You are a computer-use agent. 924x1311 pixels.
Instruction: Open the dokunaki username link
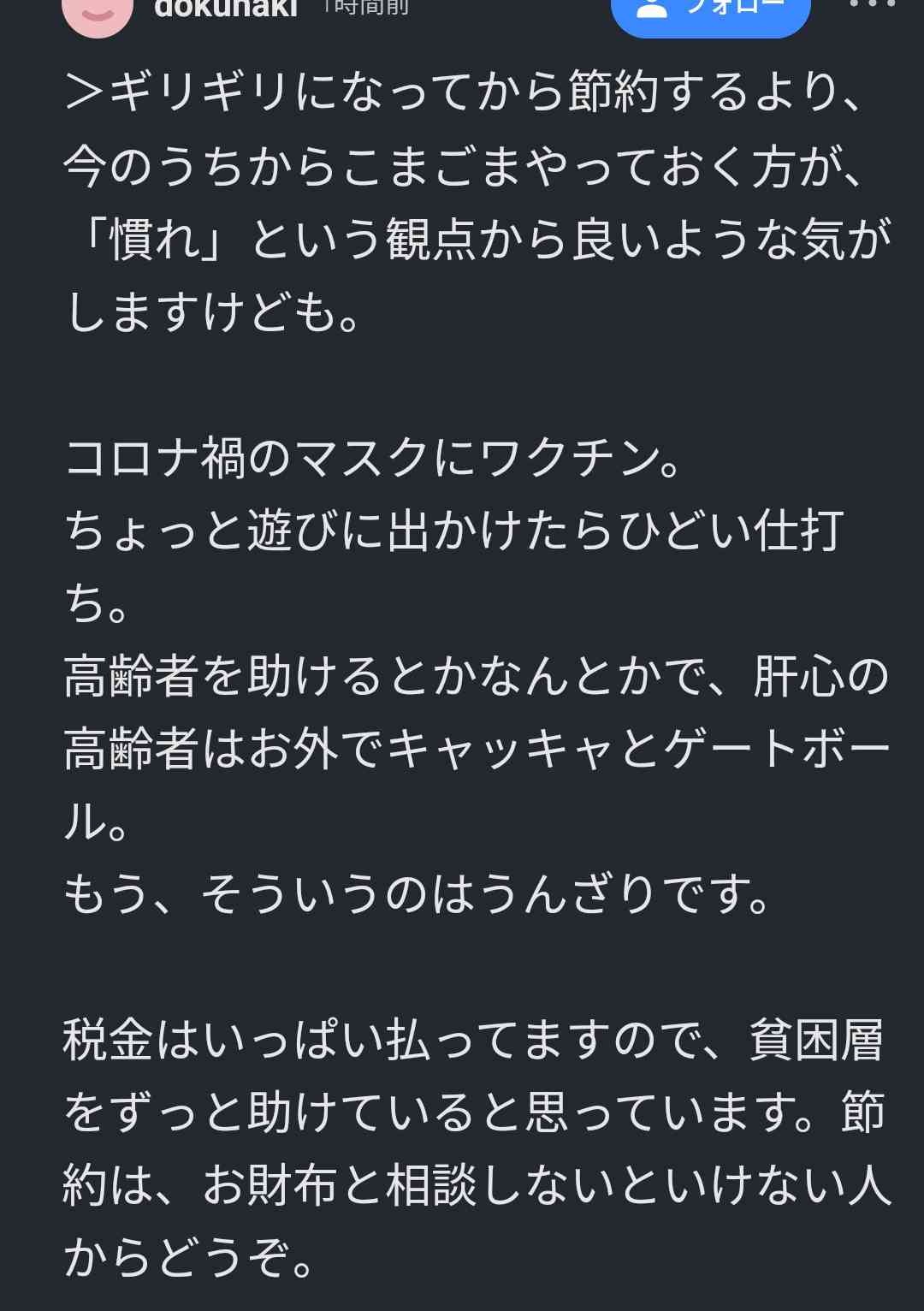pos(226,9)
